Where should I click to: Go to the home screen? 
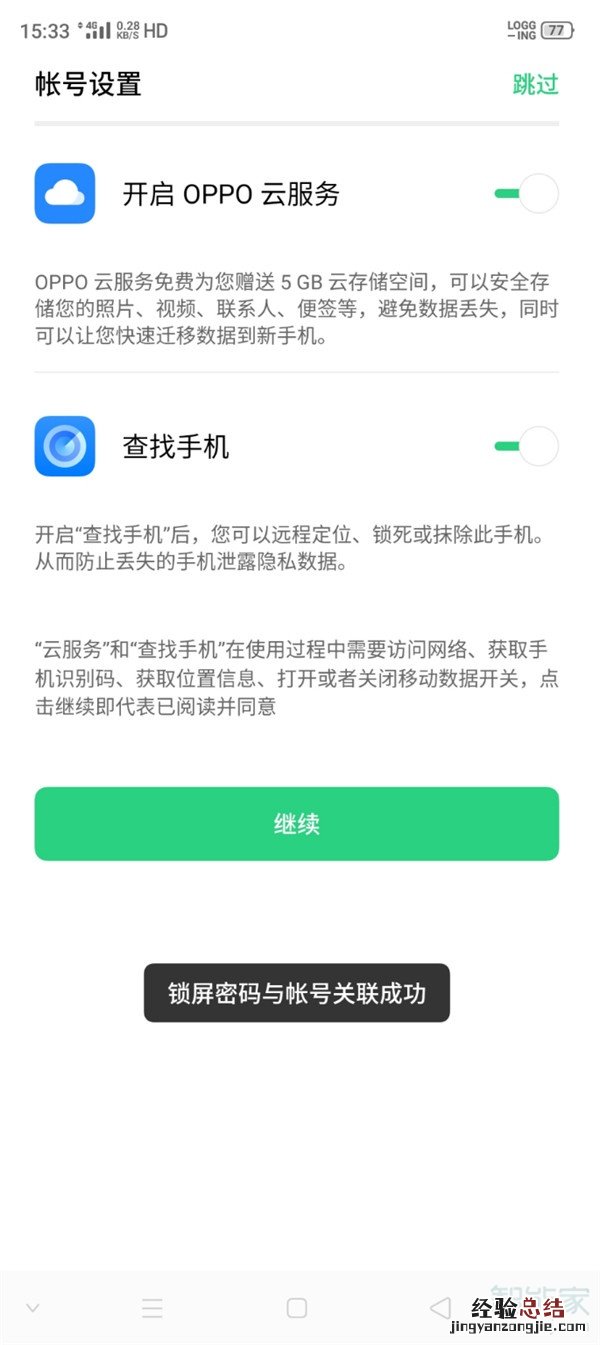297,1307
